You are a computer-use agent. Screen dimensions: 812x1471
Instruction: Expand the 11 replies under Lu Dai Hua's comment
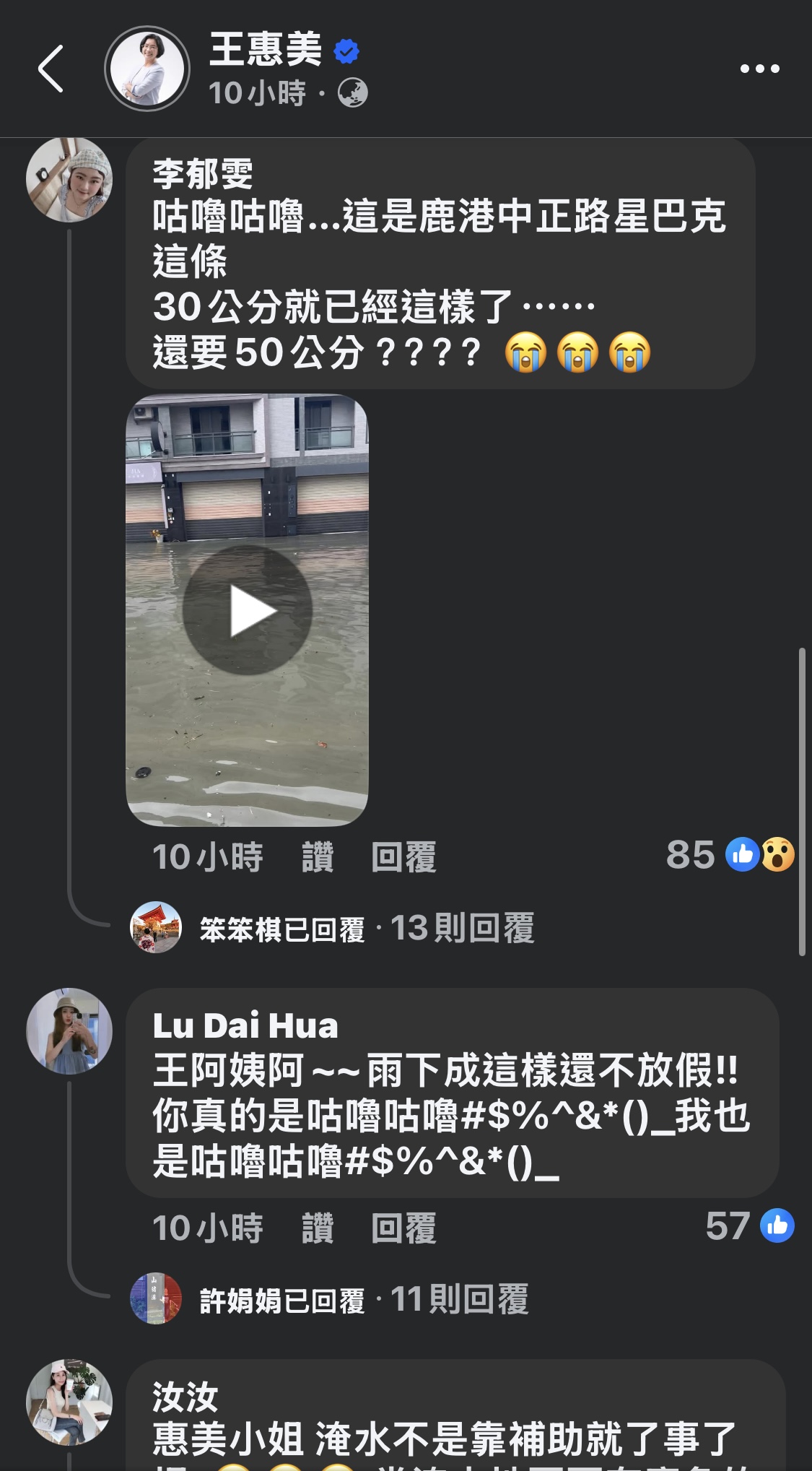tap(364, 1299)
